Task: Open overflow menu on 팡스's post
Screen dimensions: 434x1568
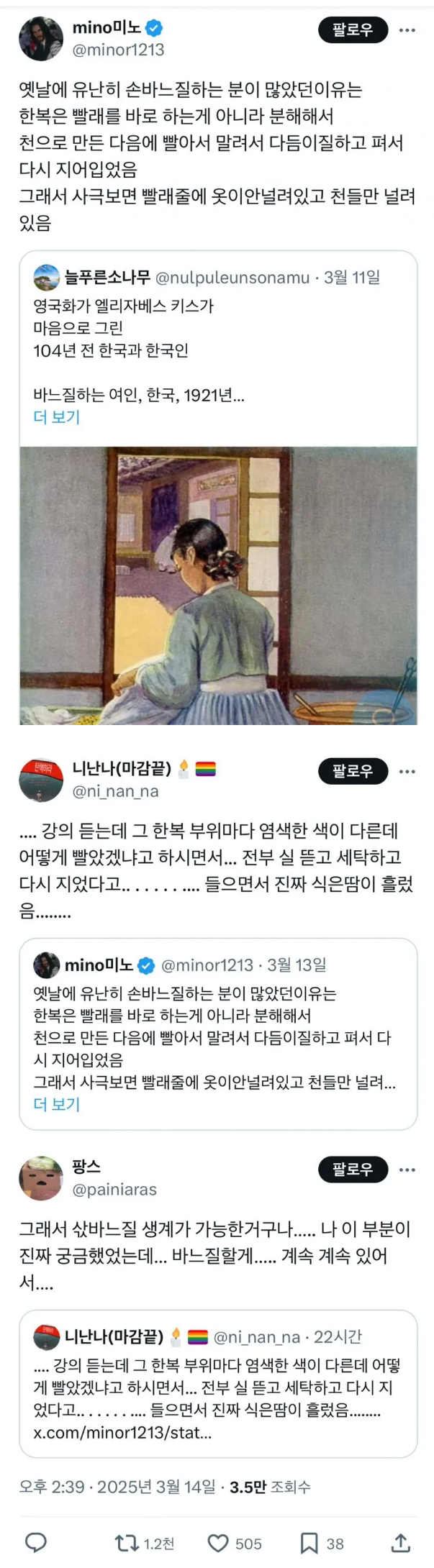Action: pyautogui.click(x=407, y=1170)
